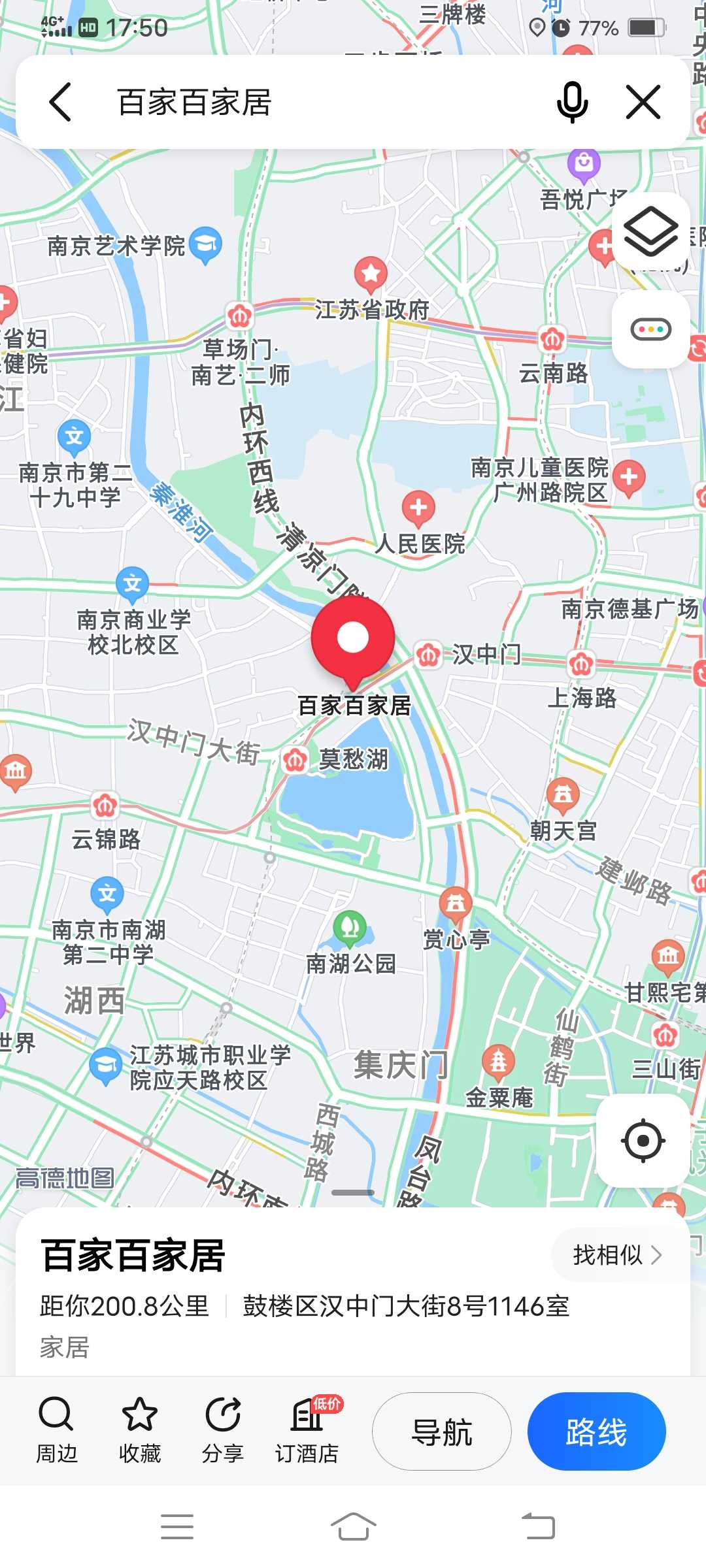The height and width of the screenshot is (1568, 706).
Task: Save this place with 收藏
Action: tap(140, 1431)
